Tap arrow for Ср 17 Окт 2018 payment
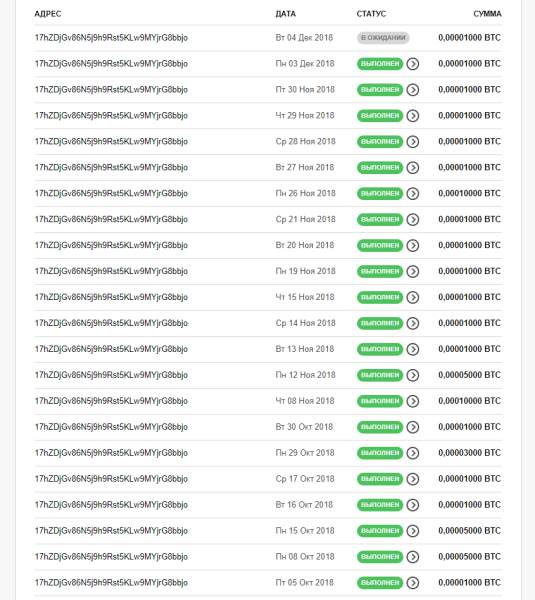 pyautogui.click(x=413, y=479)
